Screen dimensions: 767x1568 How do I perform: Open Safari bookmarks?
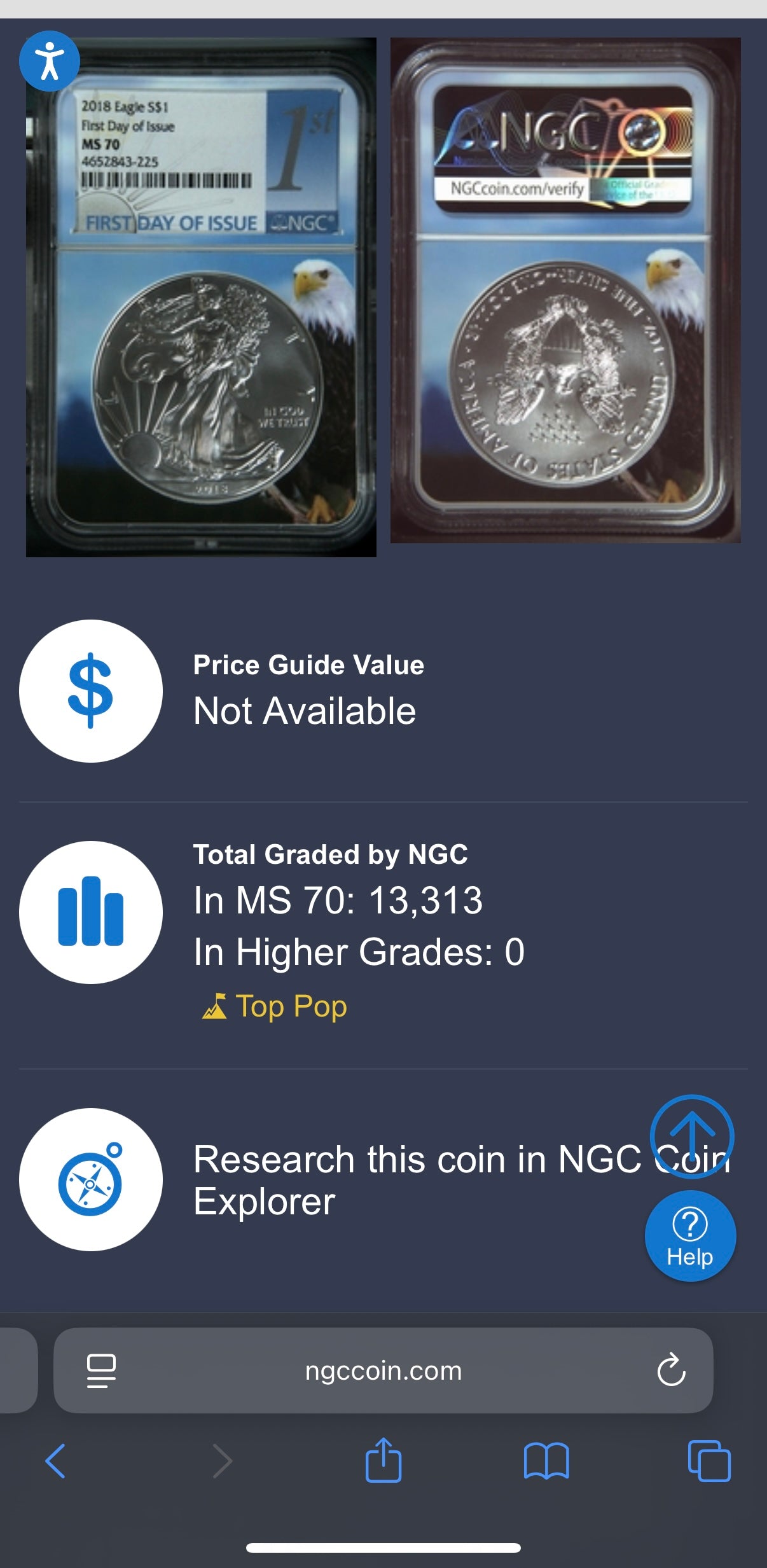point(546,1460)
